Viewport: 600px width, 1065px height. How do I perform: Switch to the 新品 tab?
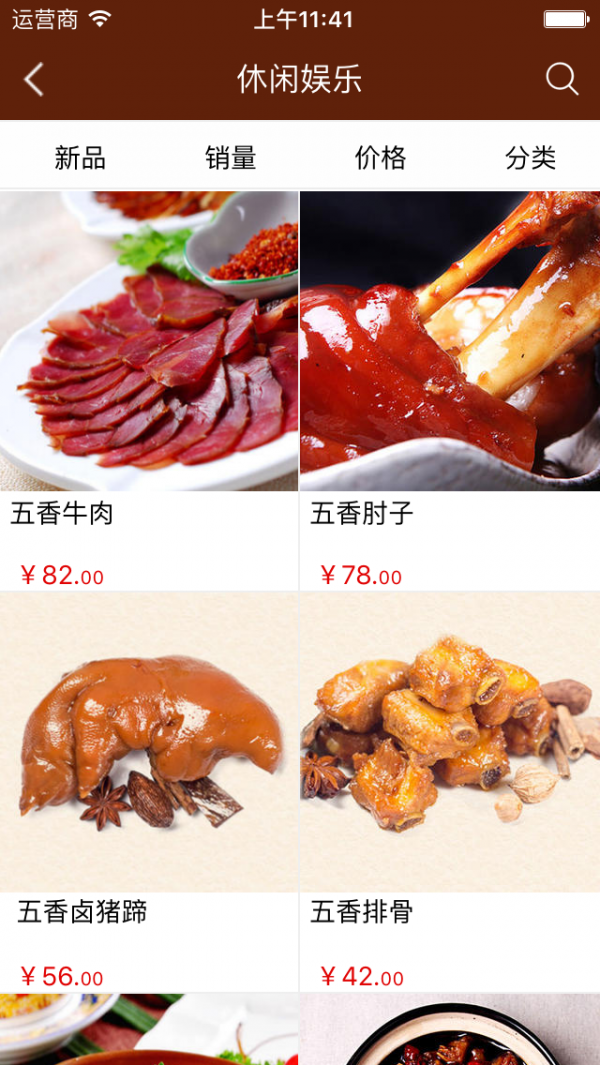80,157
